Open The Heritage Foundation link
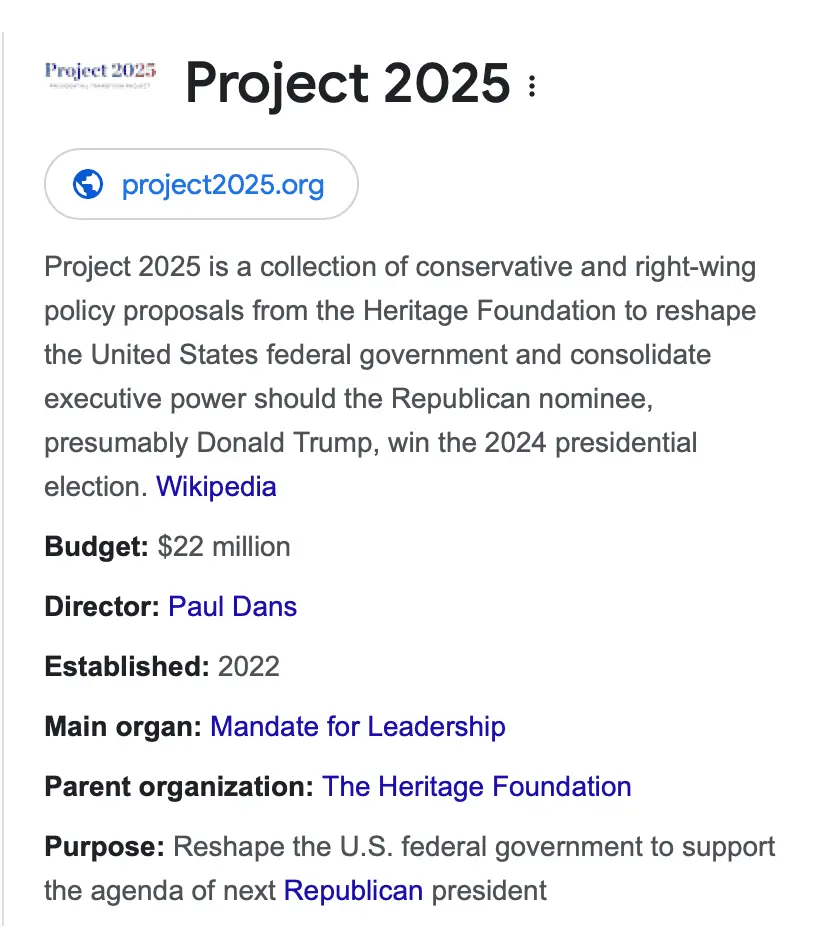This screenshot has width=832, height=926. (476, 787)
